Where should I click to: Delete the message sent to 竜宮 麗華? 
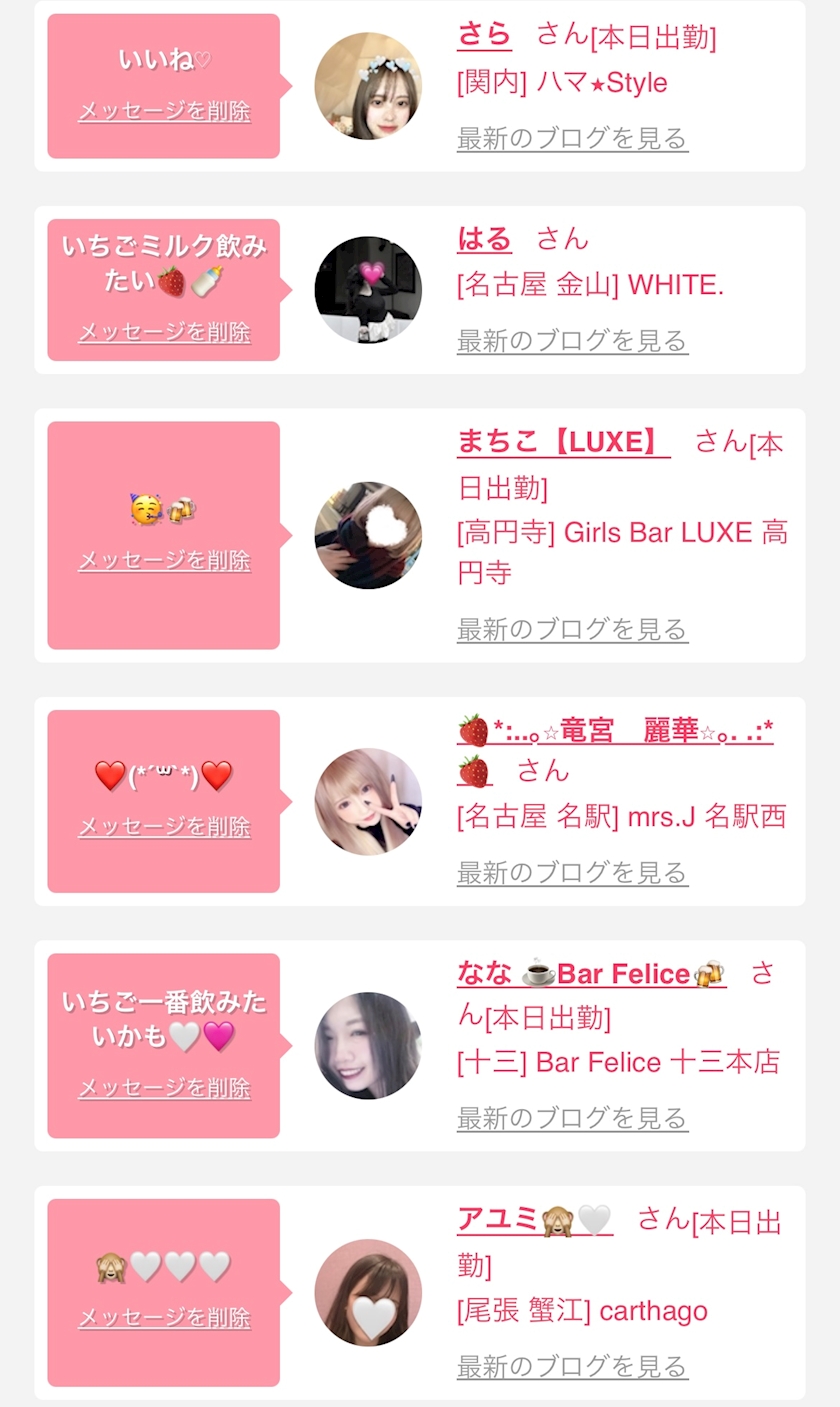click(x=164, y=827)
